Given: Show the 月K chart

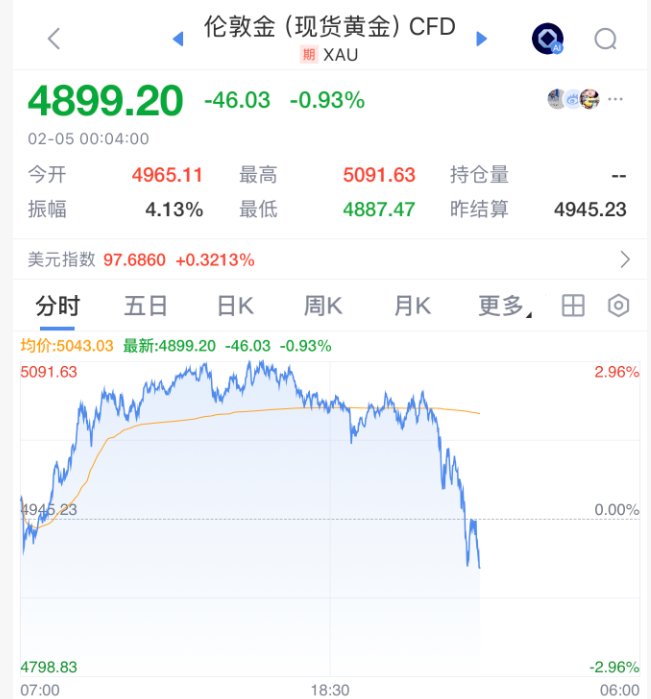Looking at the screenshot, I should (x=411, y=306).
